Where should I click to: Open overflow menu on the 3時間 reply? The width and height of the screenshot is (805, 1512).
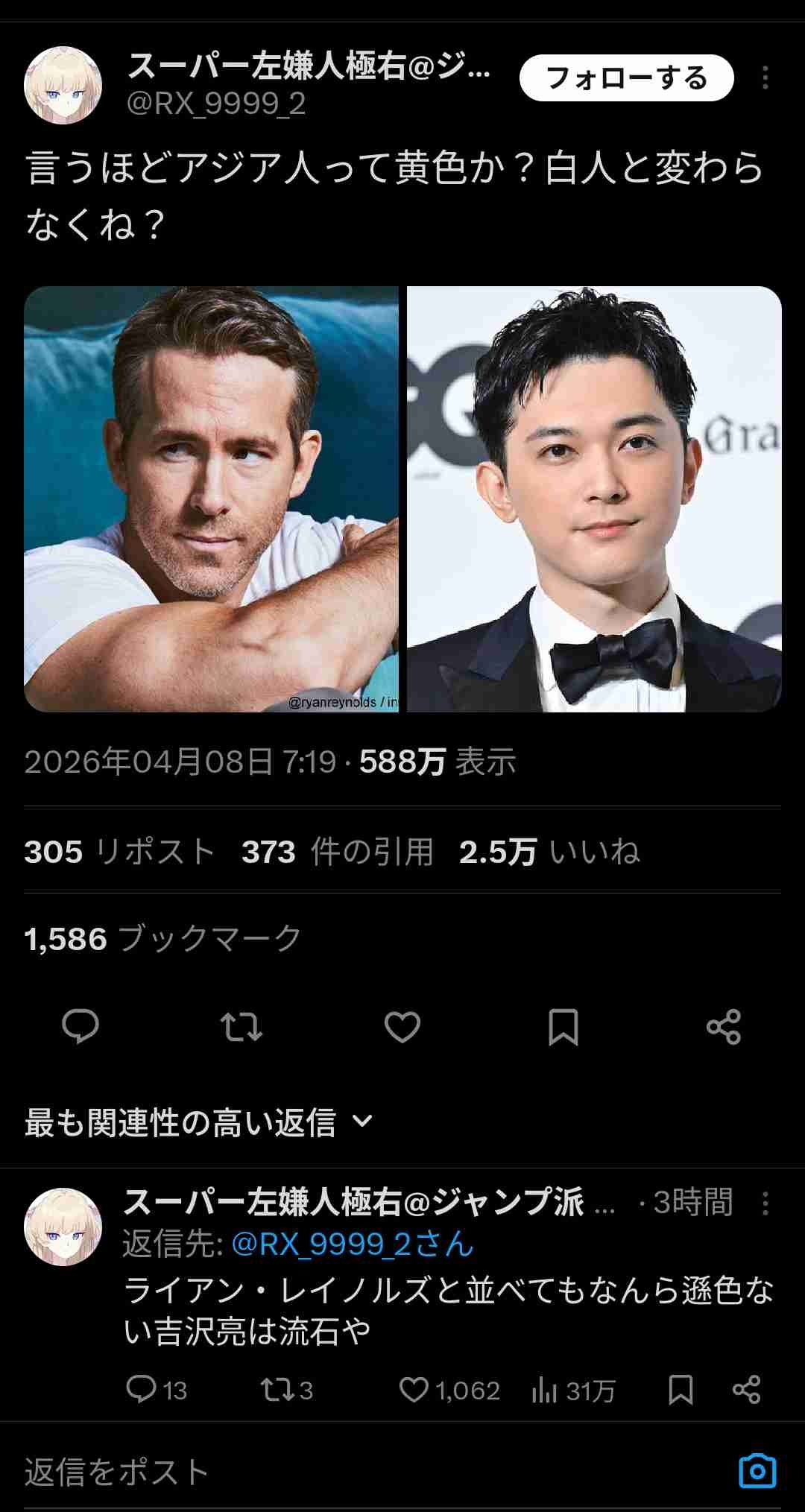[x=765, y=1203]
